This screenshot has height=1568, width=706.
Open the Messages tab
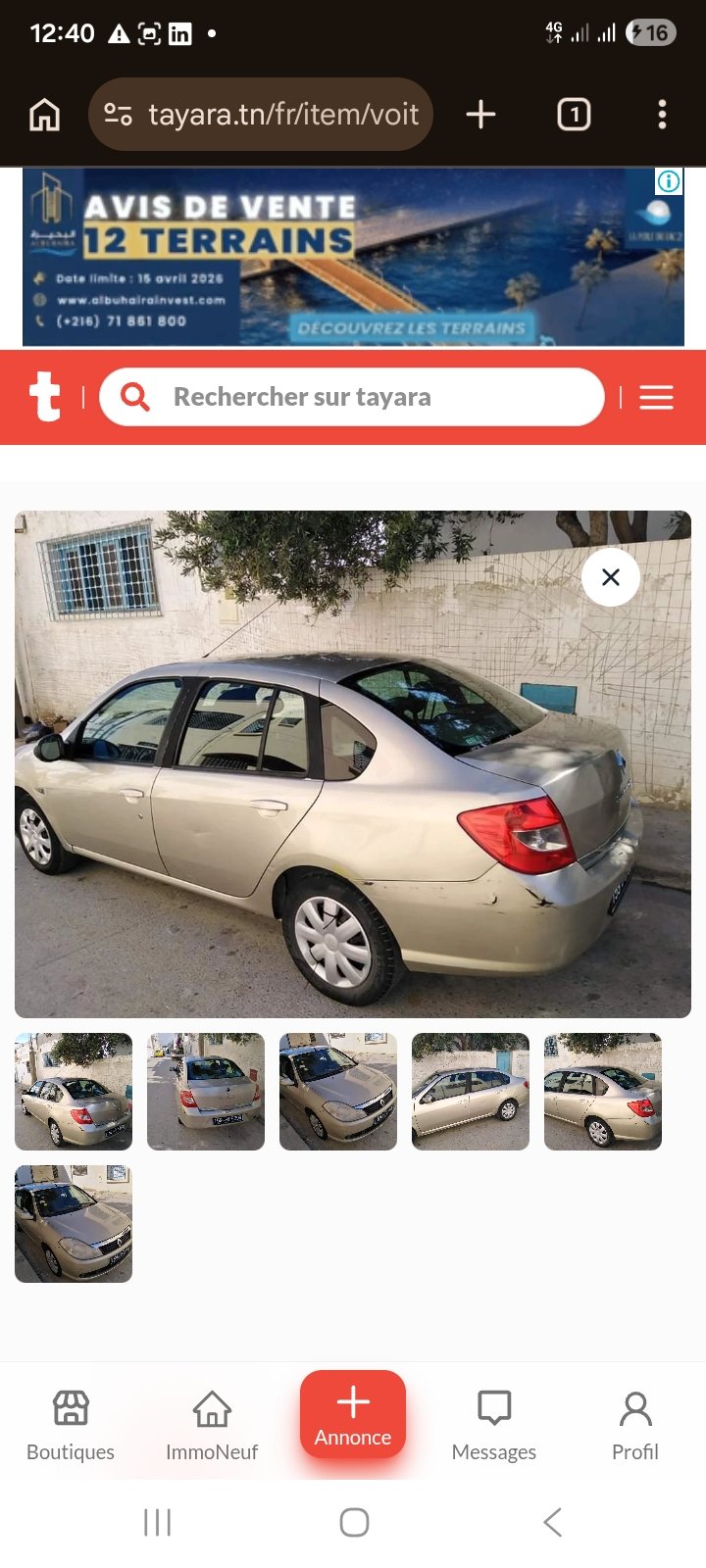click(494, 1426)
